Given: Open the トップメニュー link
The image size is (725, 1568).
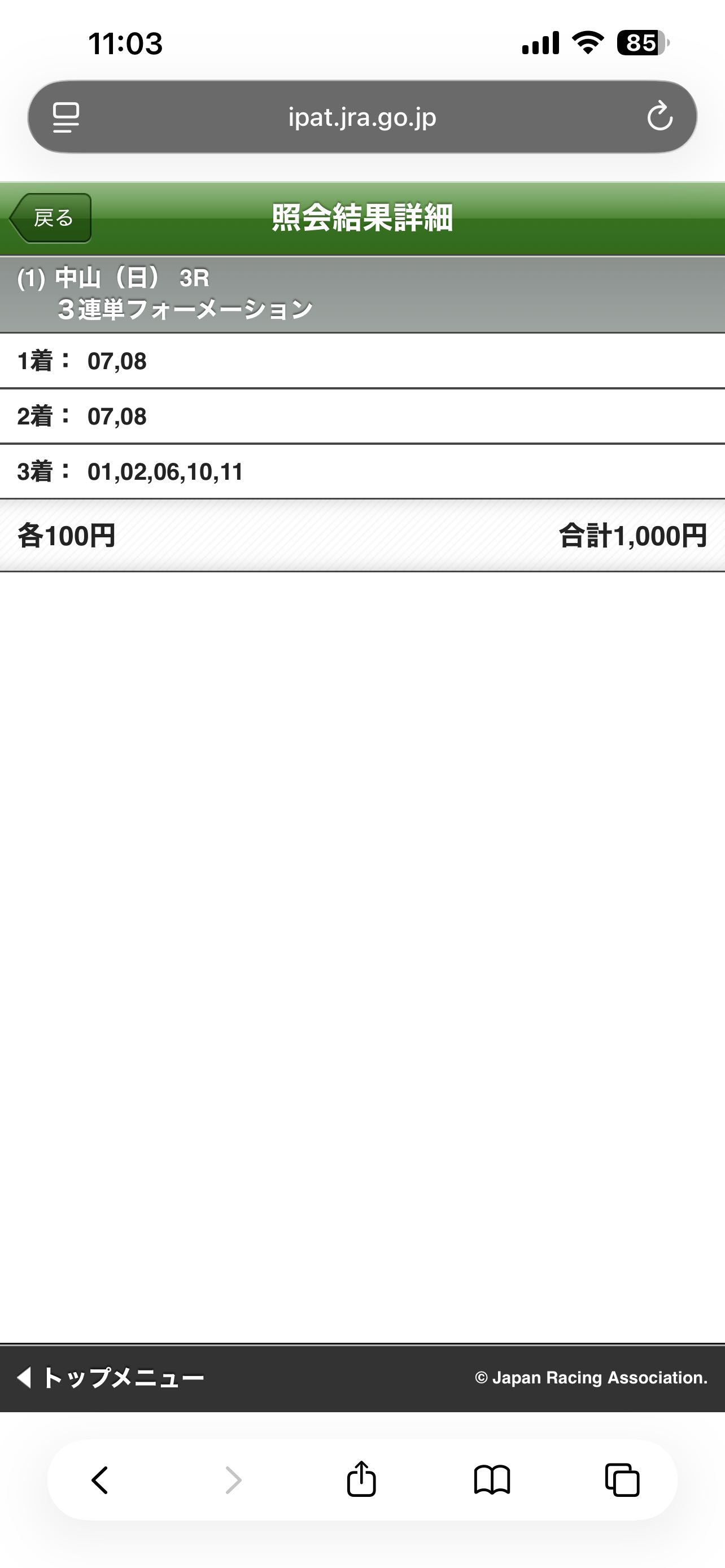Looking at the screenshot, I should pos(111,1377).
